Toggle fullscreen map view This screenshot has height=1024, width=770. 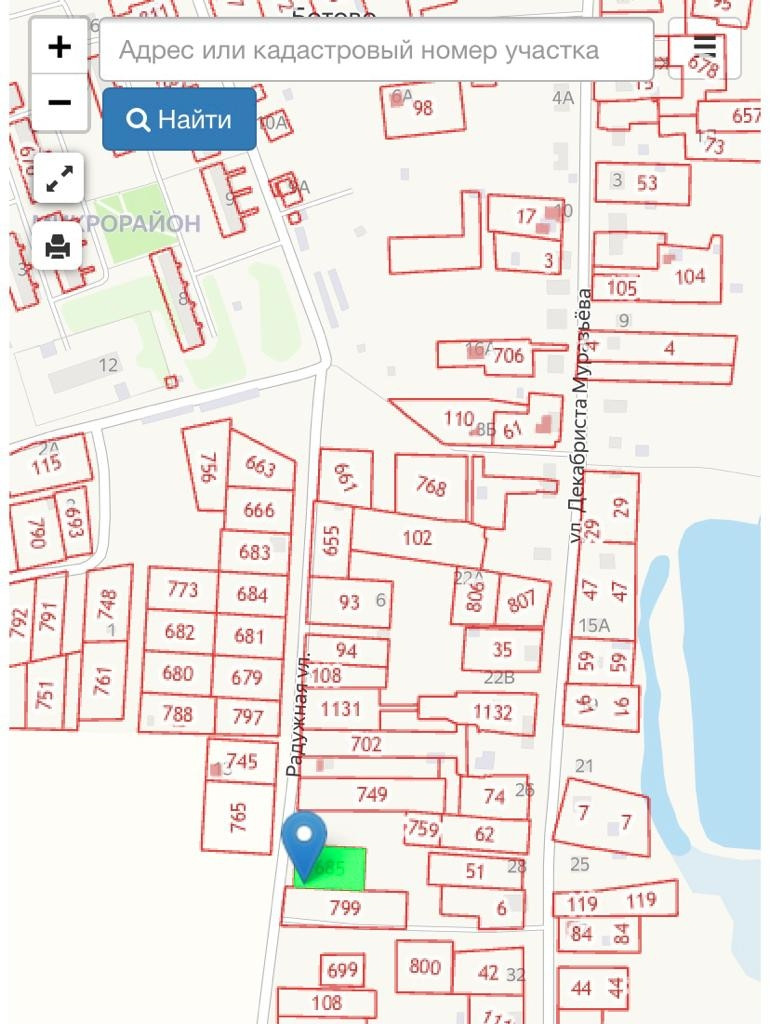(x=59, y=180)
